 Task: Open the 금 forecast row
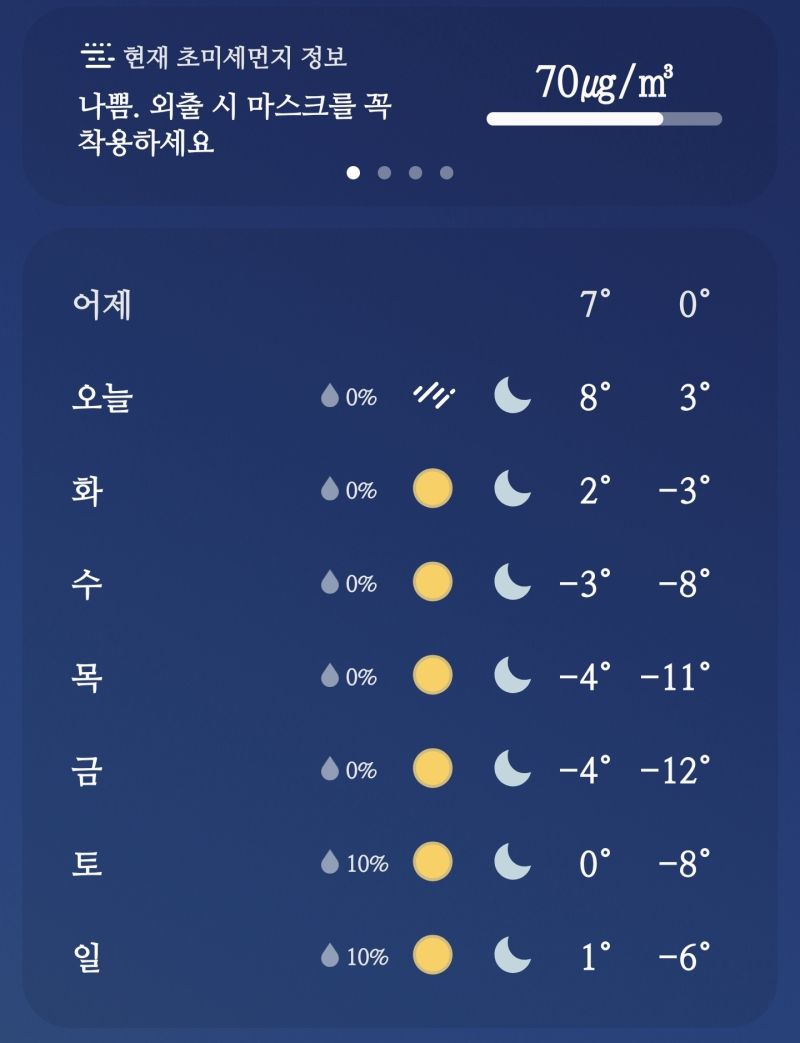tap(399, 770)
